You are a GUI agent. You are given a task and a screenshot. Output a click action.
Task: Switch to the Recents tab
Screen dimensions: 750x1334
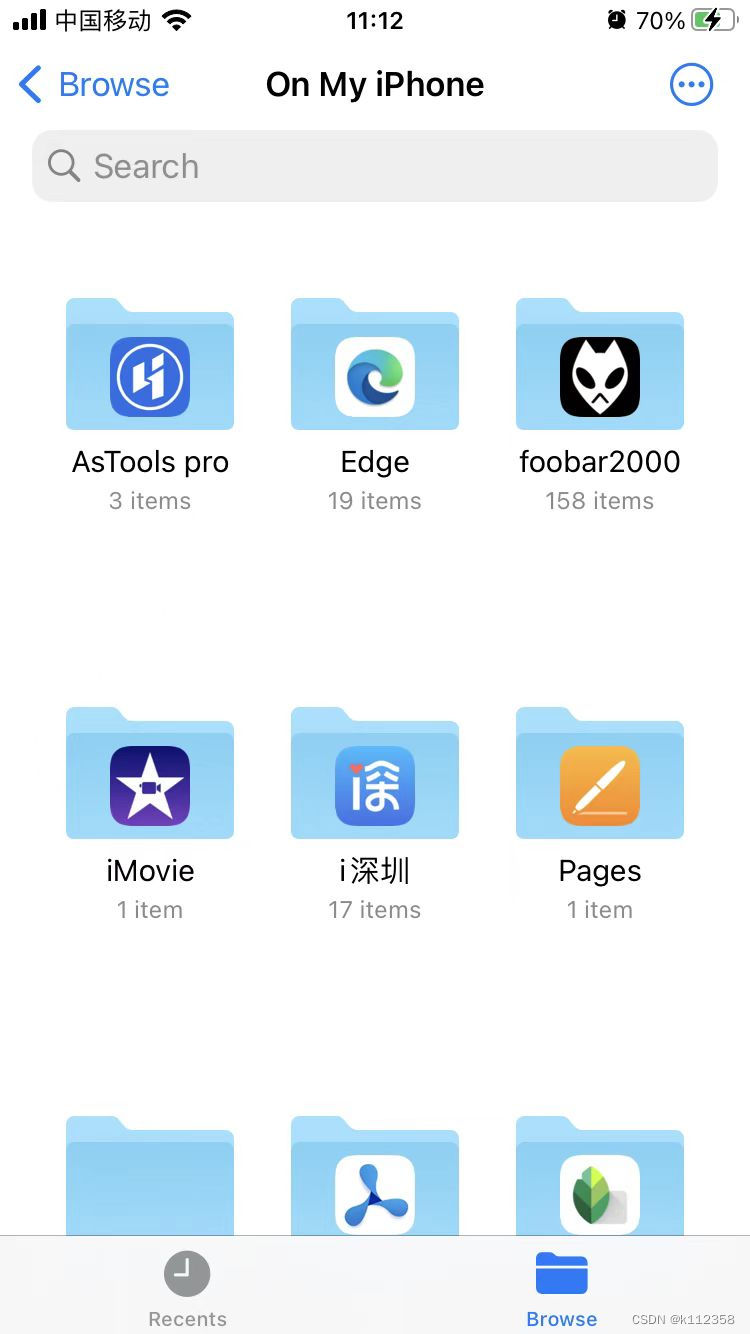187,1286
